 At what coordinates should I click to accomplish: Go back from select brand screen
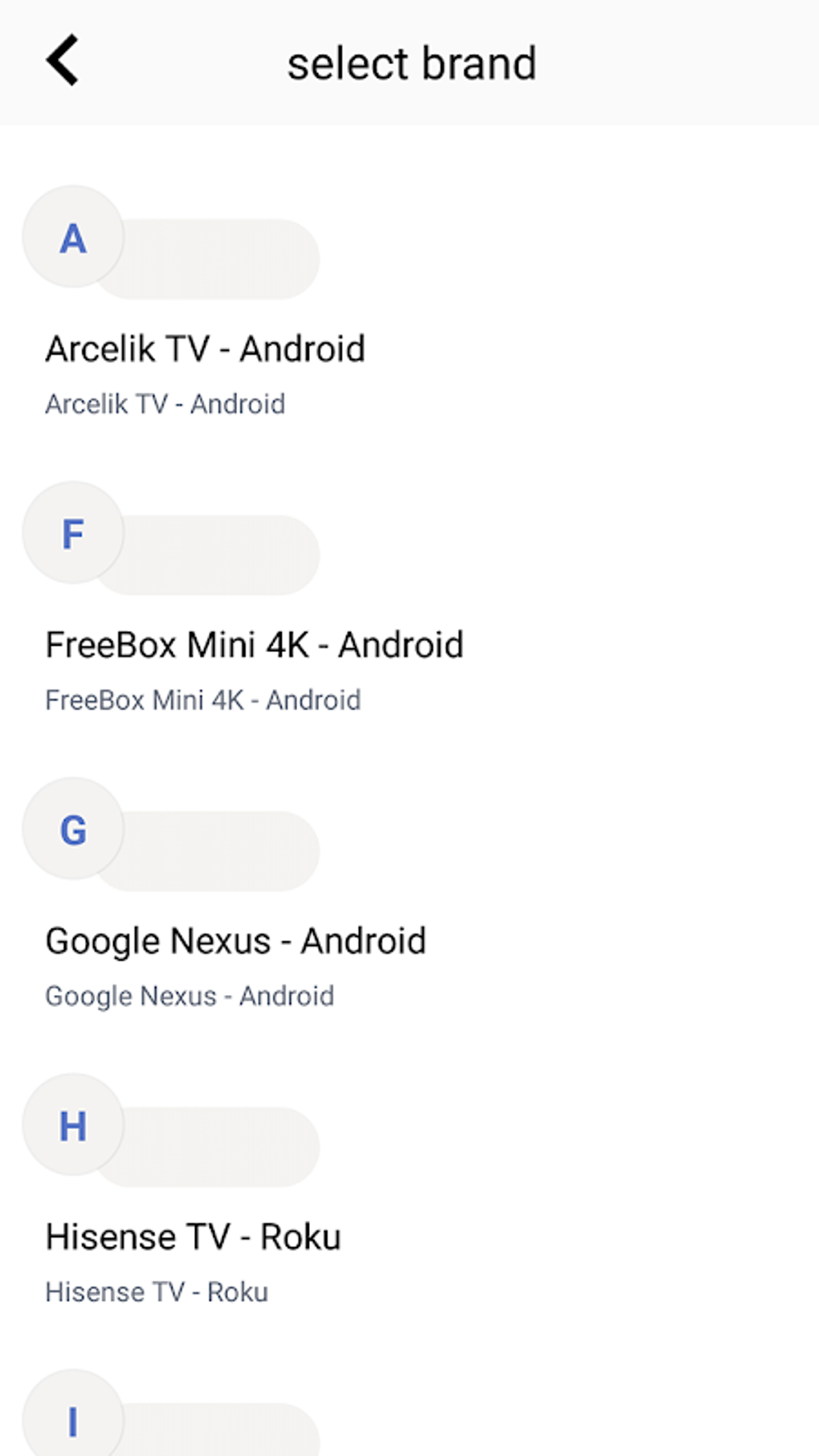pyautogui.click(x=63, y=61)
